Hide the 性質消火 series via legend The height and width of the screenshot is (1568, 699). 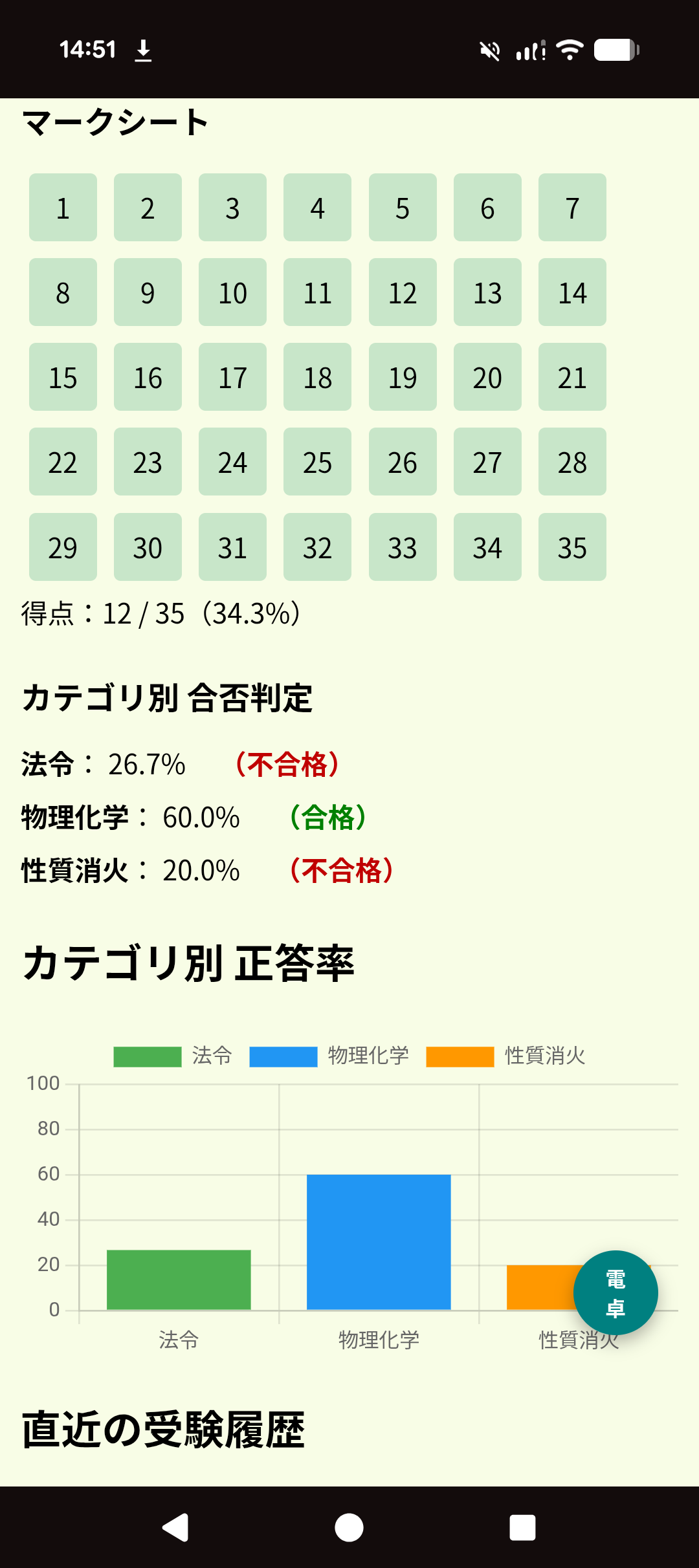506,1056
